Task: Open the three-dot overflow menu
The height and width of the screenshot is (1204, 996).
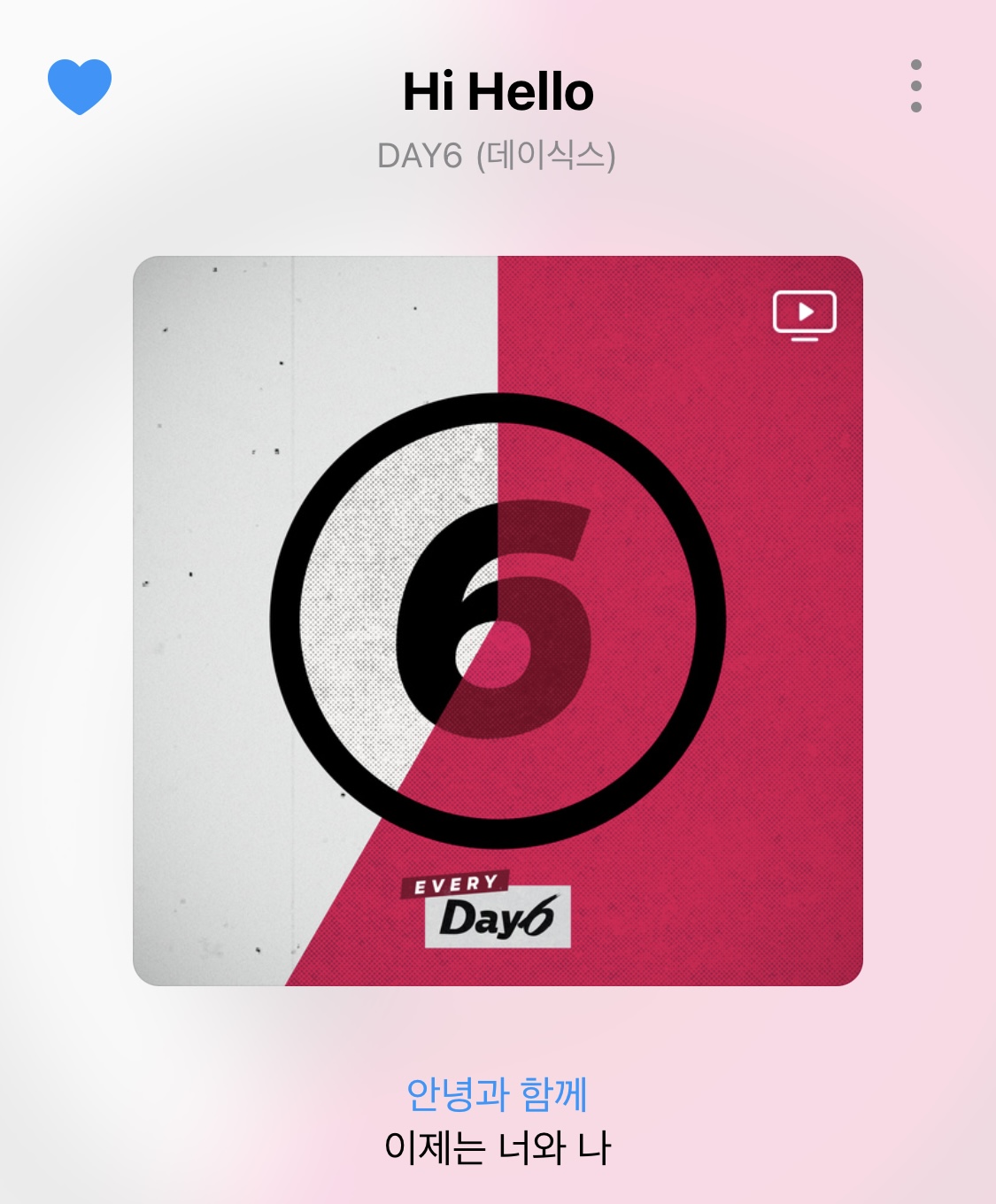Action: coord(915,87)
